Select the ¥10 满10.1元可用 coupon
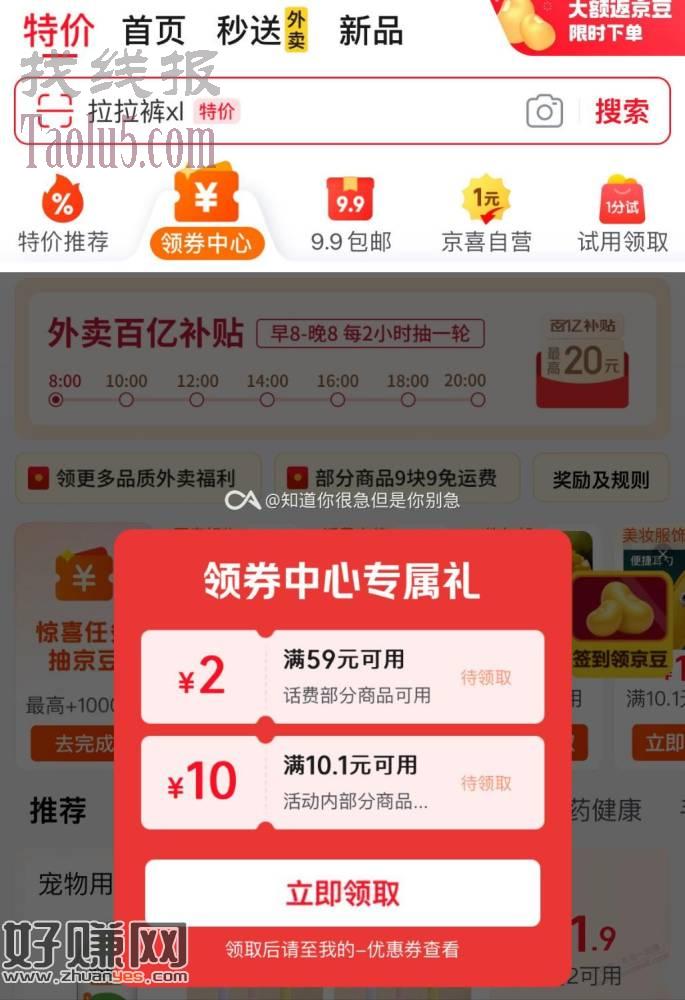The height and width of the screenshot is (1000, 685). coord(342,783)
